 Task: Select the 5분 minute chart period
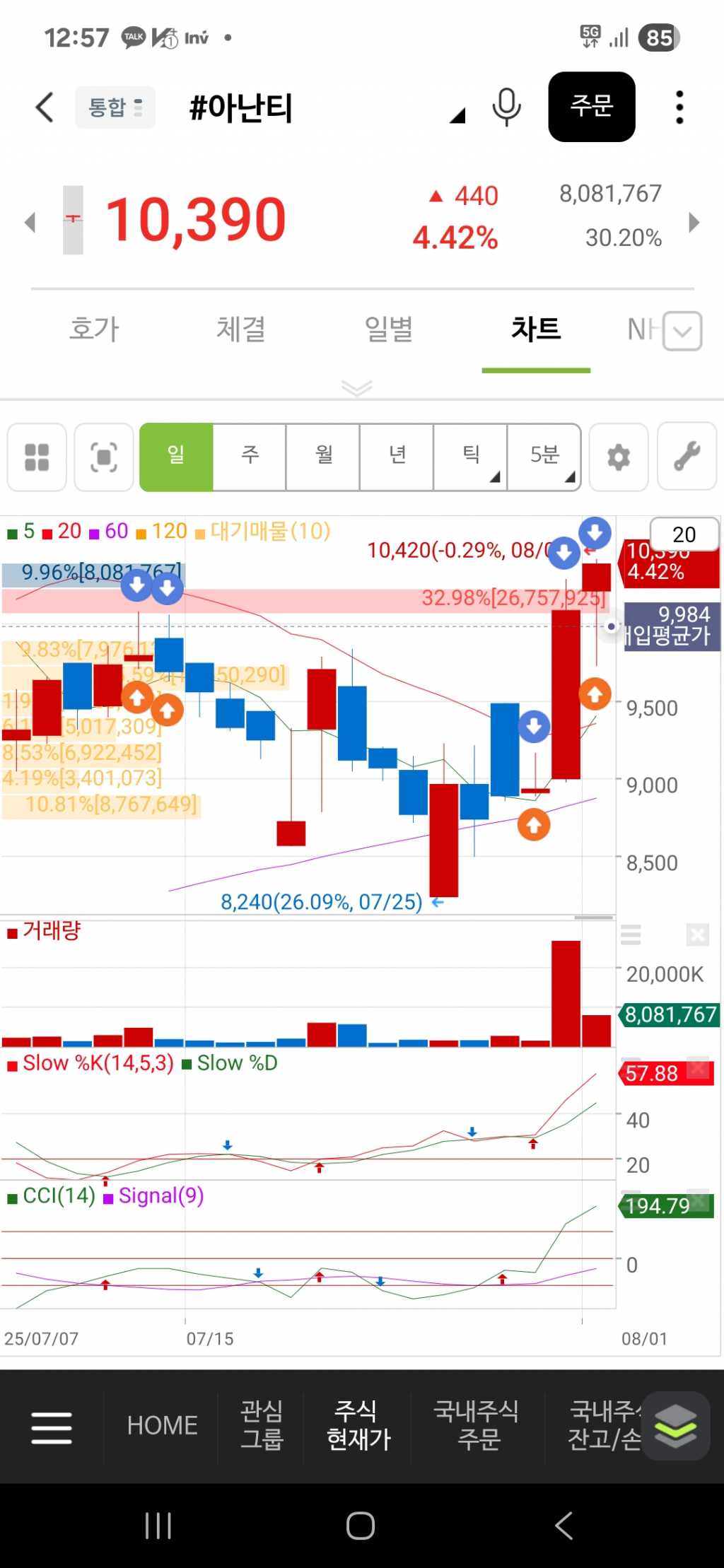pyautogui.click(x=544, y=456)
